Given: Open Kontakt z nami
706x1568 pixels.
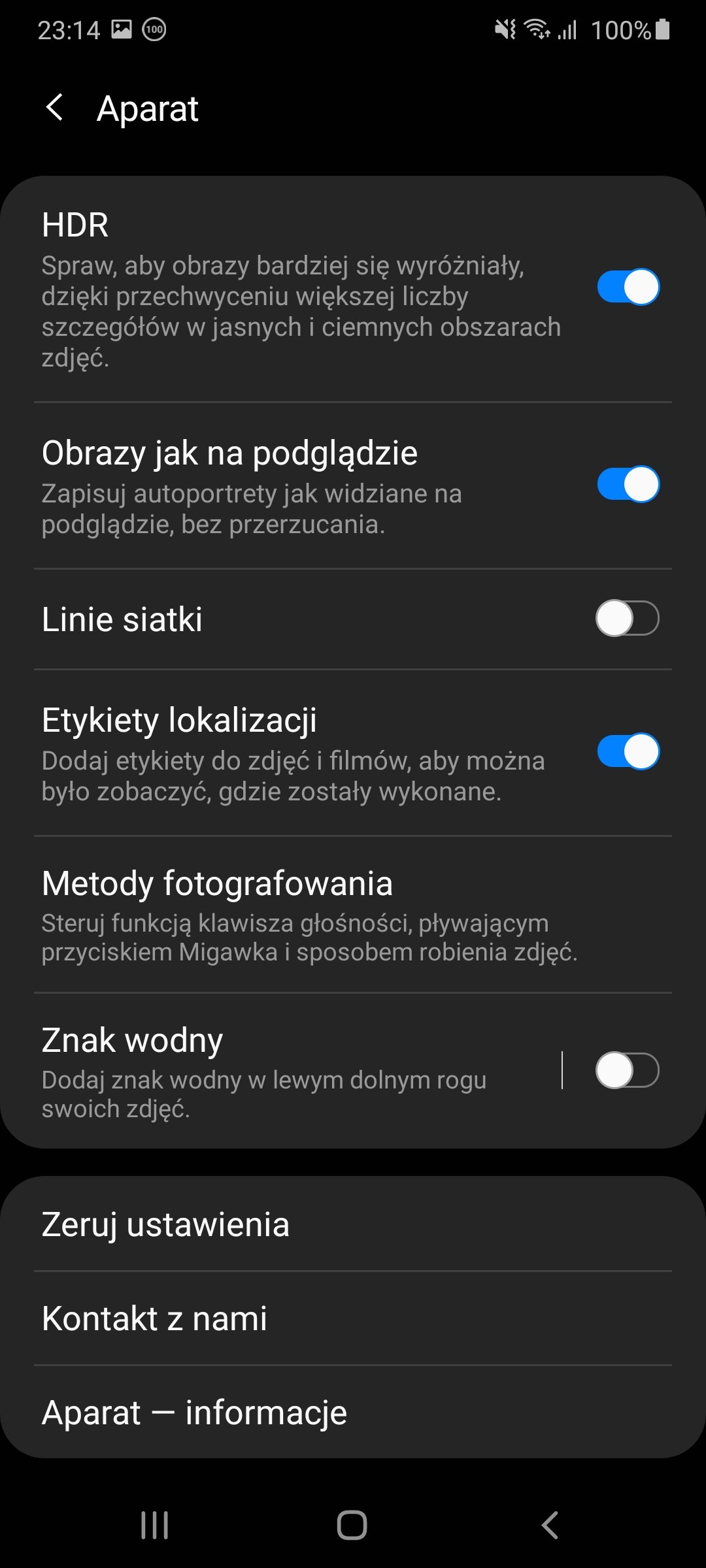Looking at the screenshot, I should pyautogui.click(x=353, y=1318).
